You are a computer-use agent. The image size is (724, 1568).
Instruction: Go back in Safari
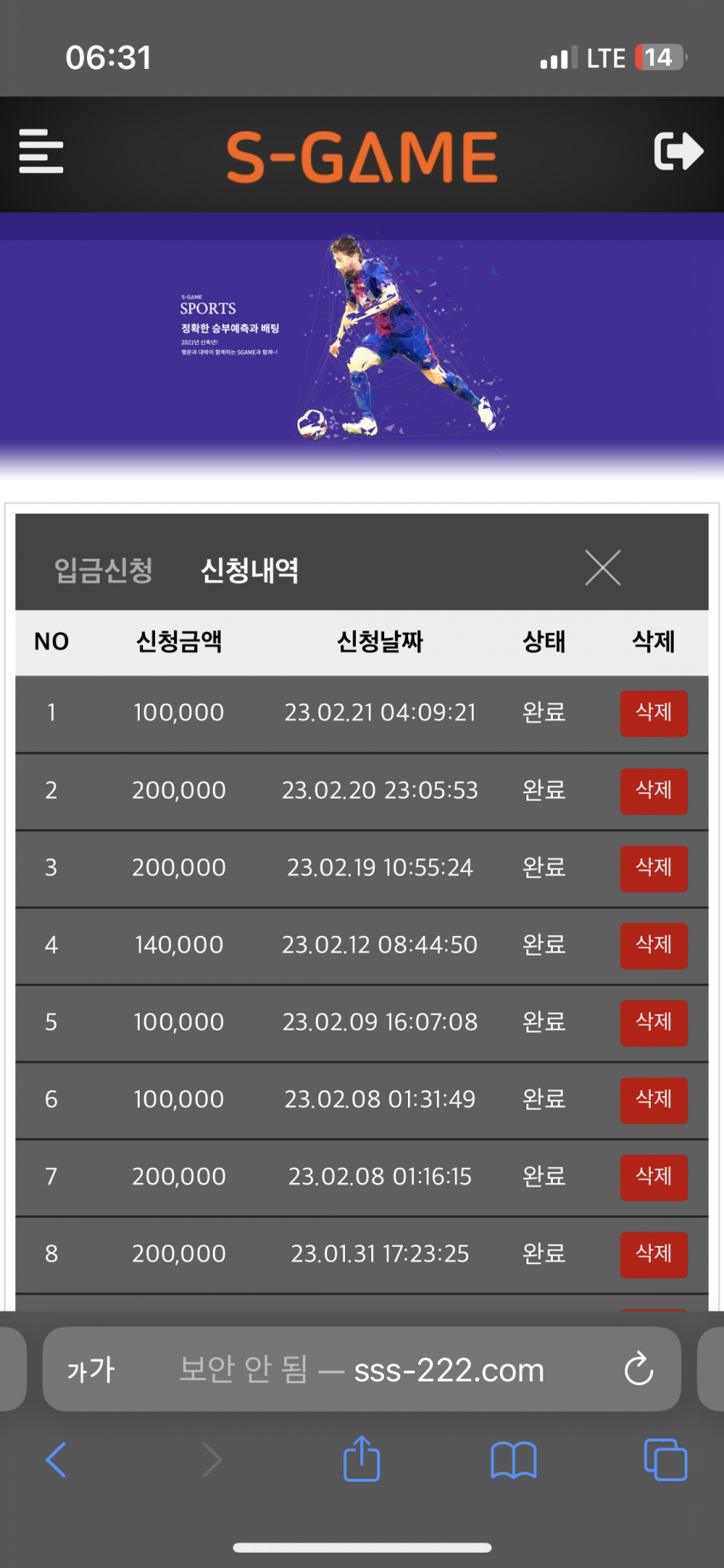56,1460
